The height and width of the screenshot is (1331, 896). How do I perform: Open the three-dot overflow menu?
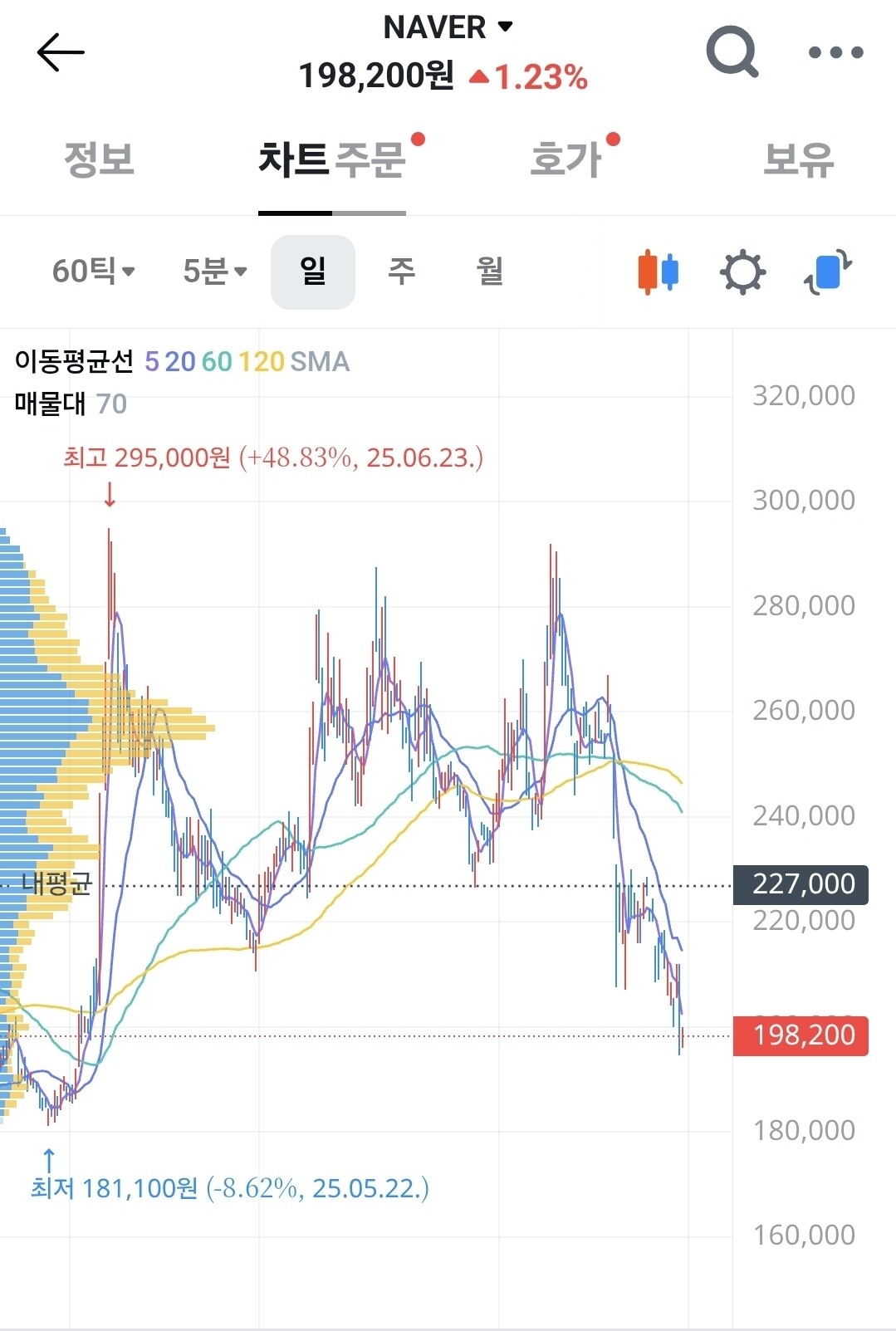coord(835,52)
